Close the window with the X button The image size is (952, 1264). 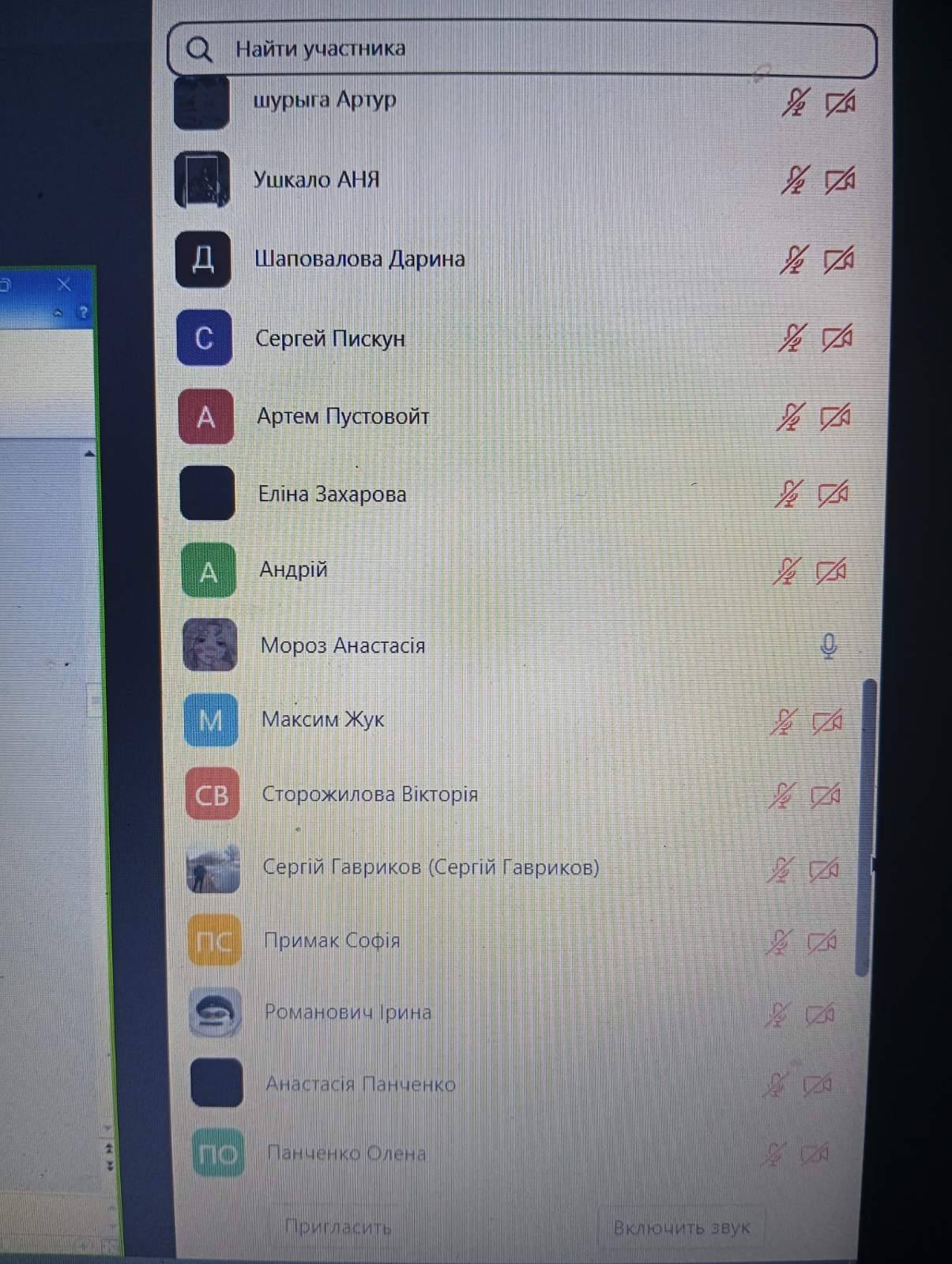[x=64, y=284]
